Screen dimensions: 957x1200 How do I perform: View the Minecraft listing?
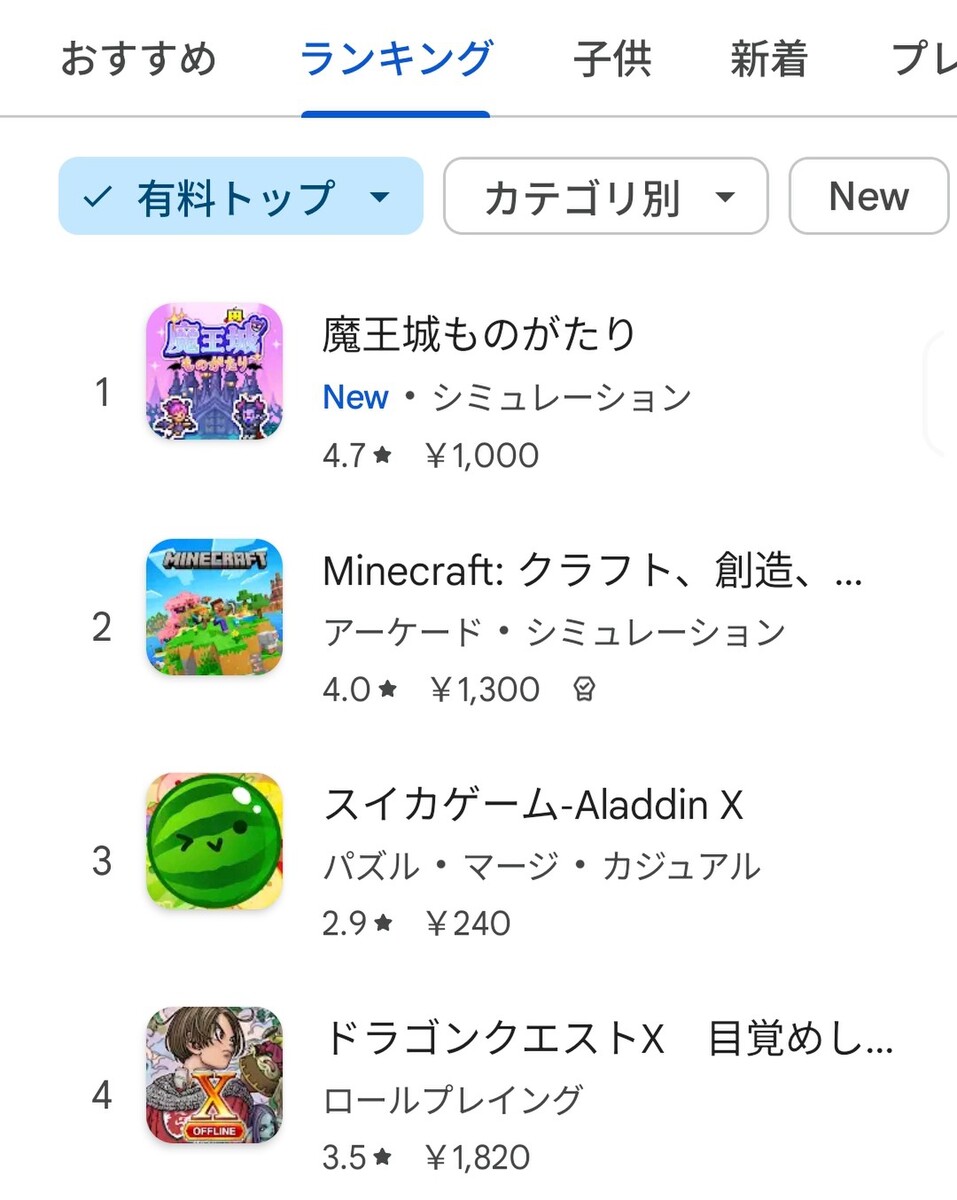(x=590, y=573)
